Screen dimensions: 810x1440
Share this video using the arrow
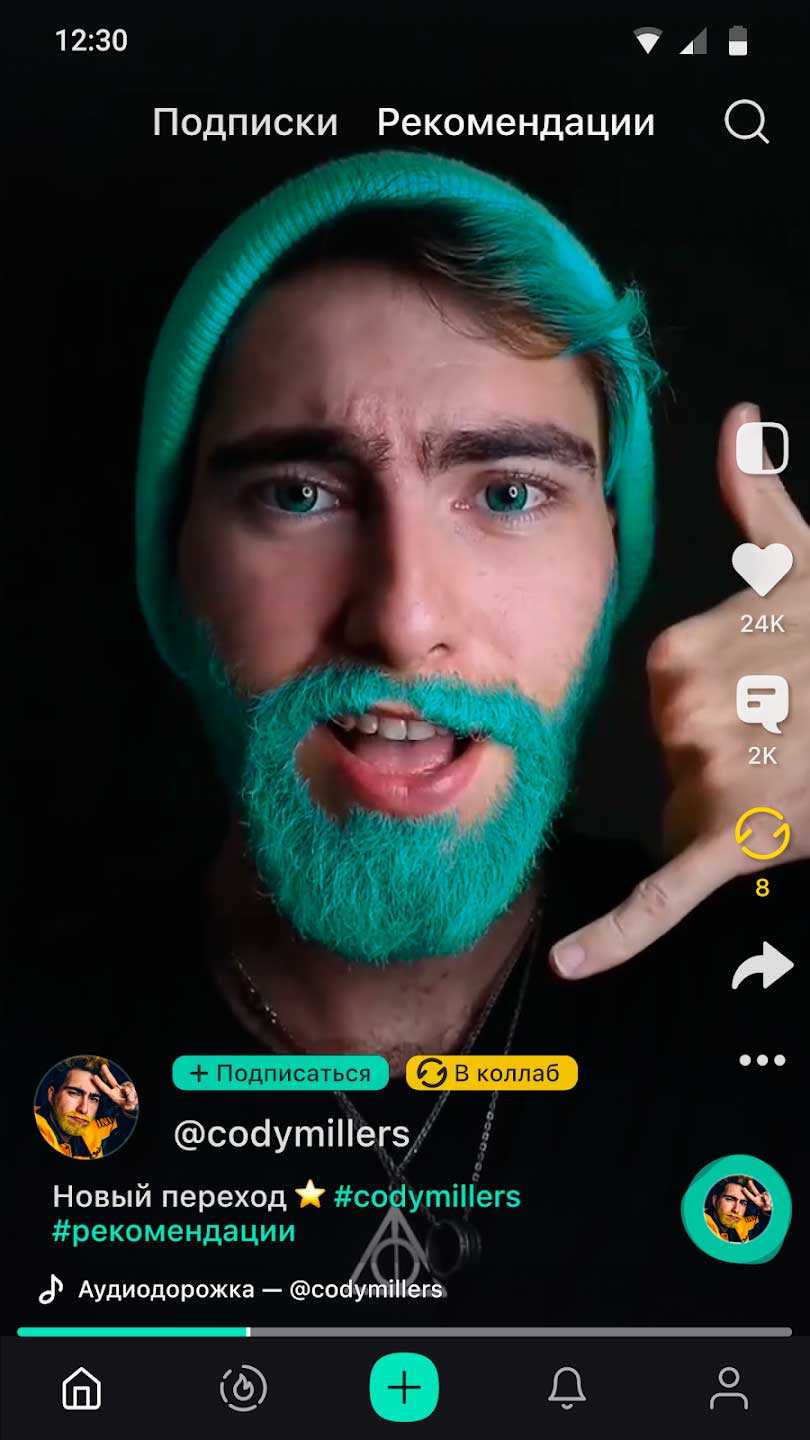pyautogui.click(x=762, y=967)
